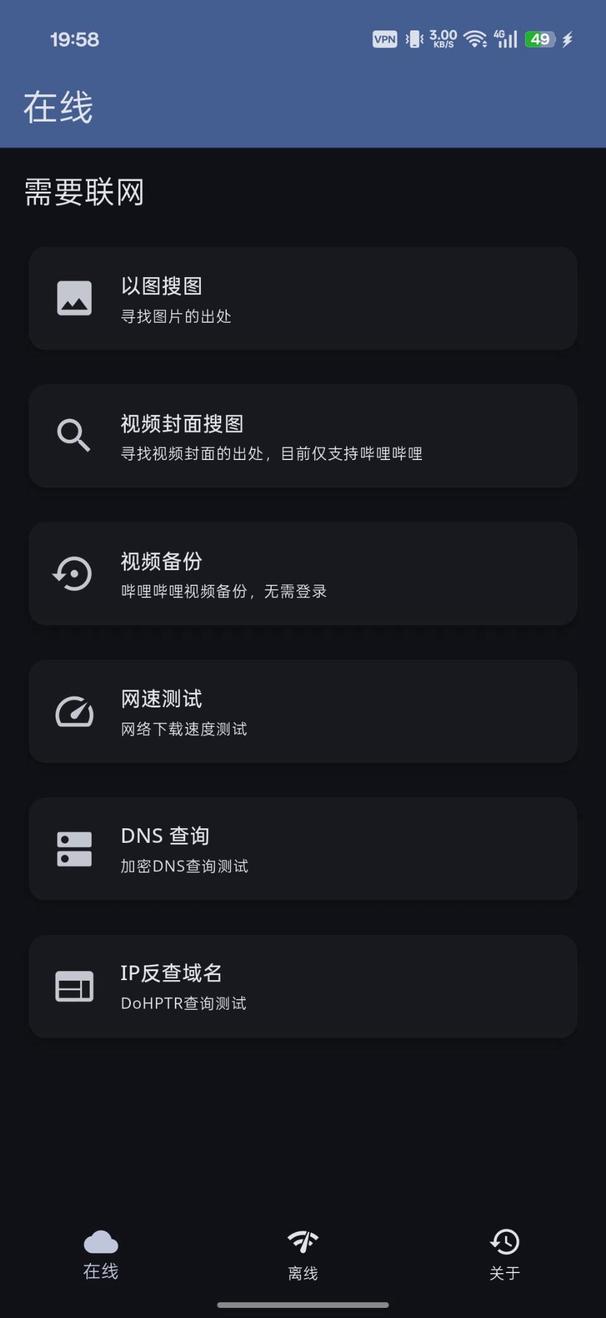This screenshot has height=1318, width=606.
Task: Switch to the 关于 tab
Action: click(x=505, y=1255)
